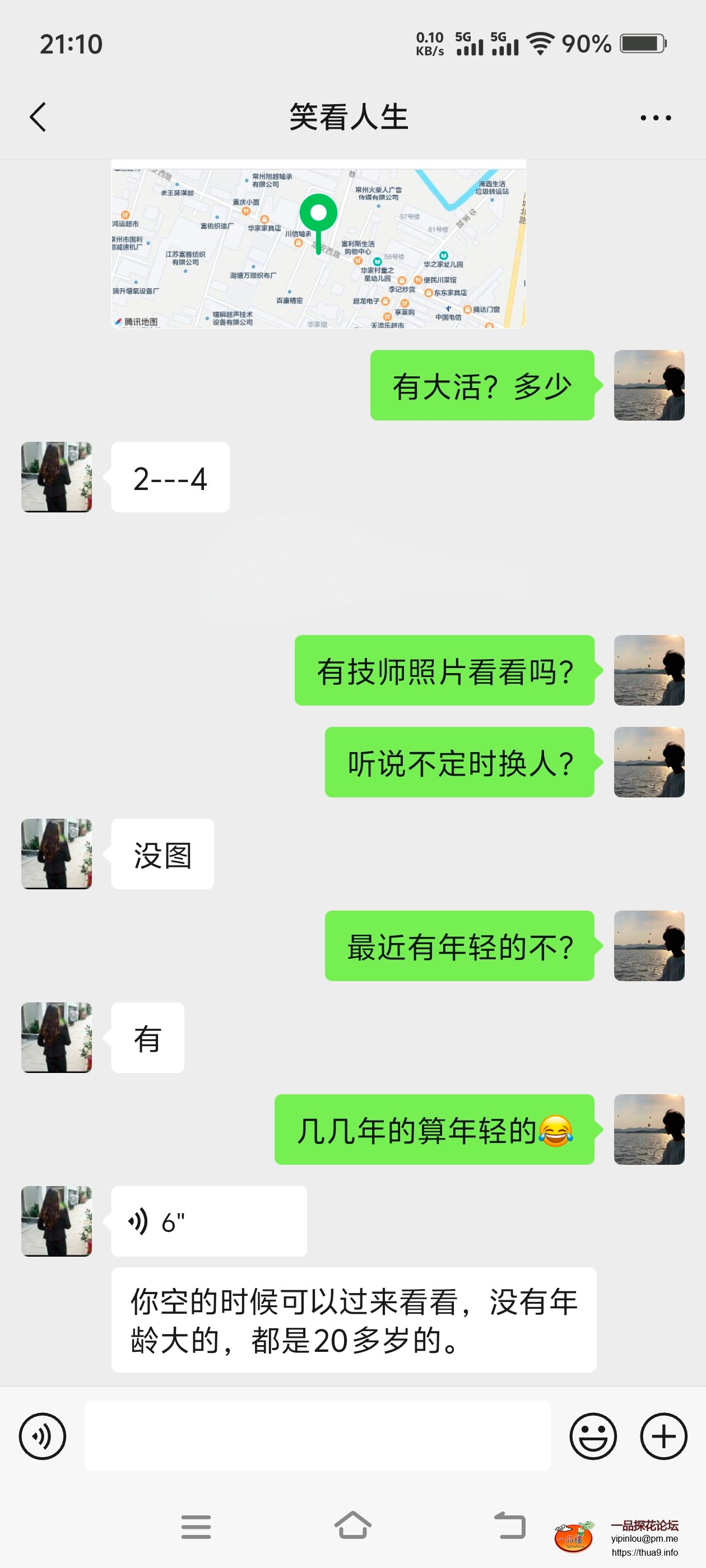The height and width of the screenshot is (1568, 706).
Task: Open the emoji picker
Action: click(593, 1436)
